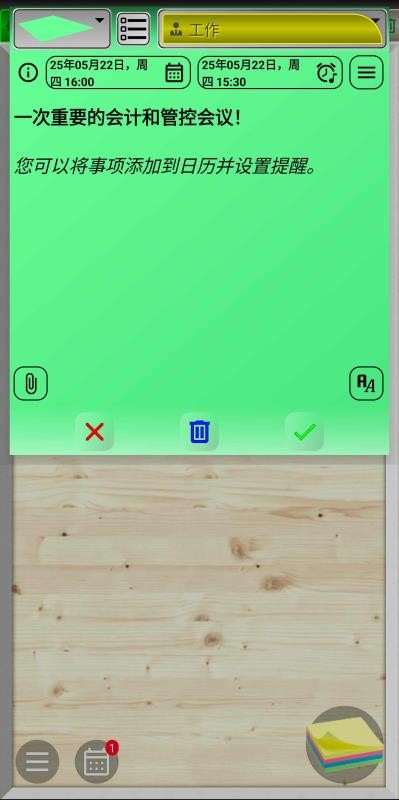Viewport: 399px width, 800px height.
Task: Switch the note to checklist mode
Action: click(133, 29)
